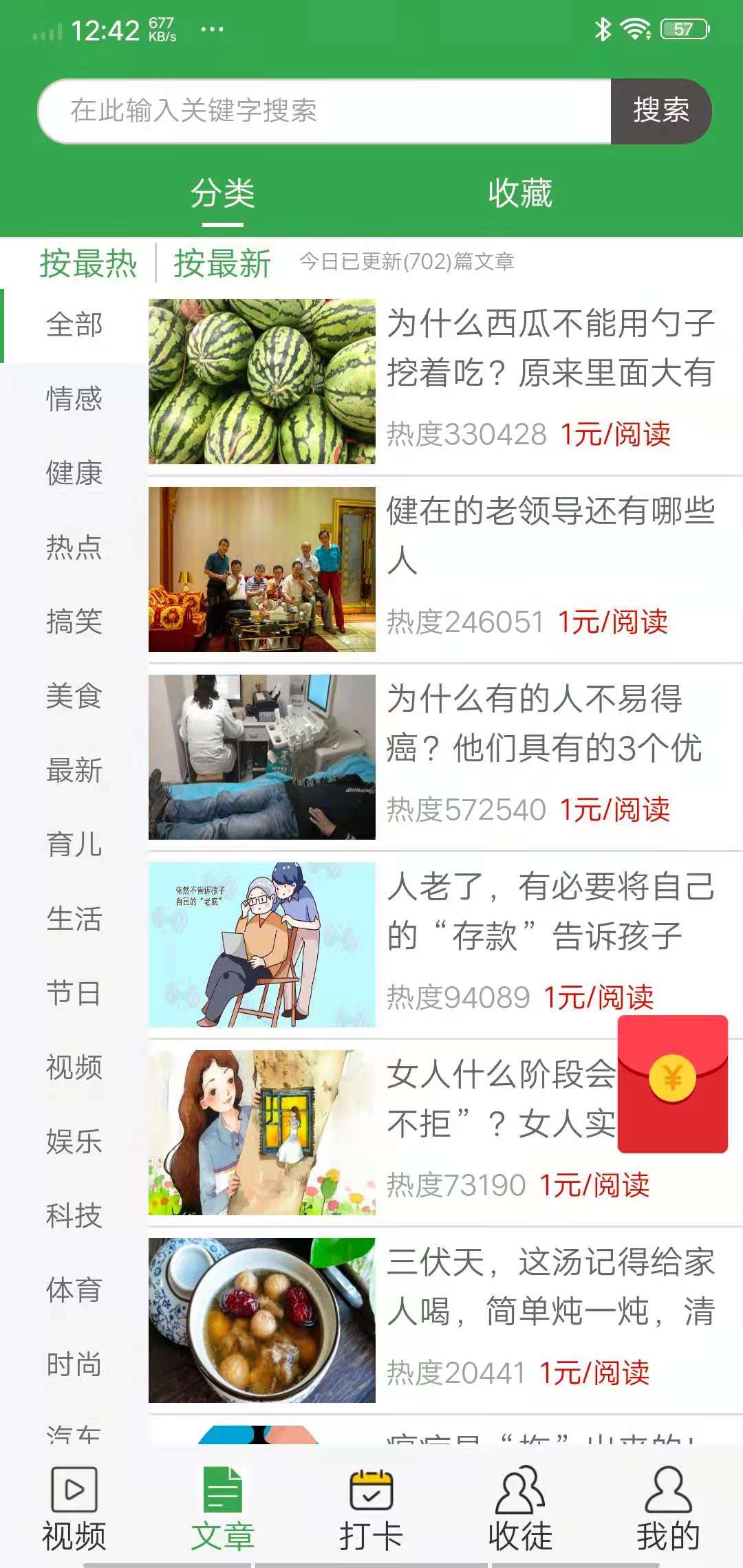Tap the battery indicator showing 57
The width and height of the screenshot is (743, 1568).
(685, 29)
